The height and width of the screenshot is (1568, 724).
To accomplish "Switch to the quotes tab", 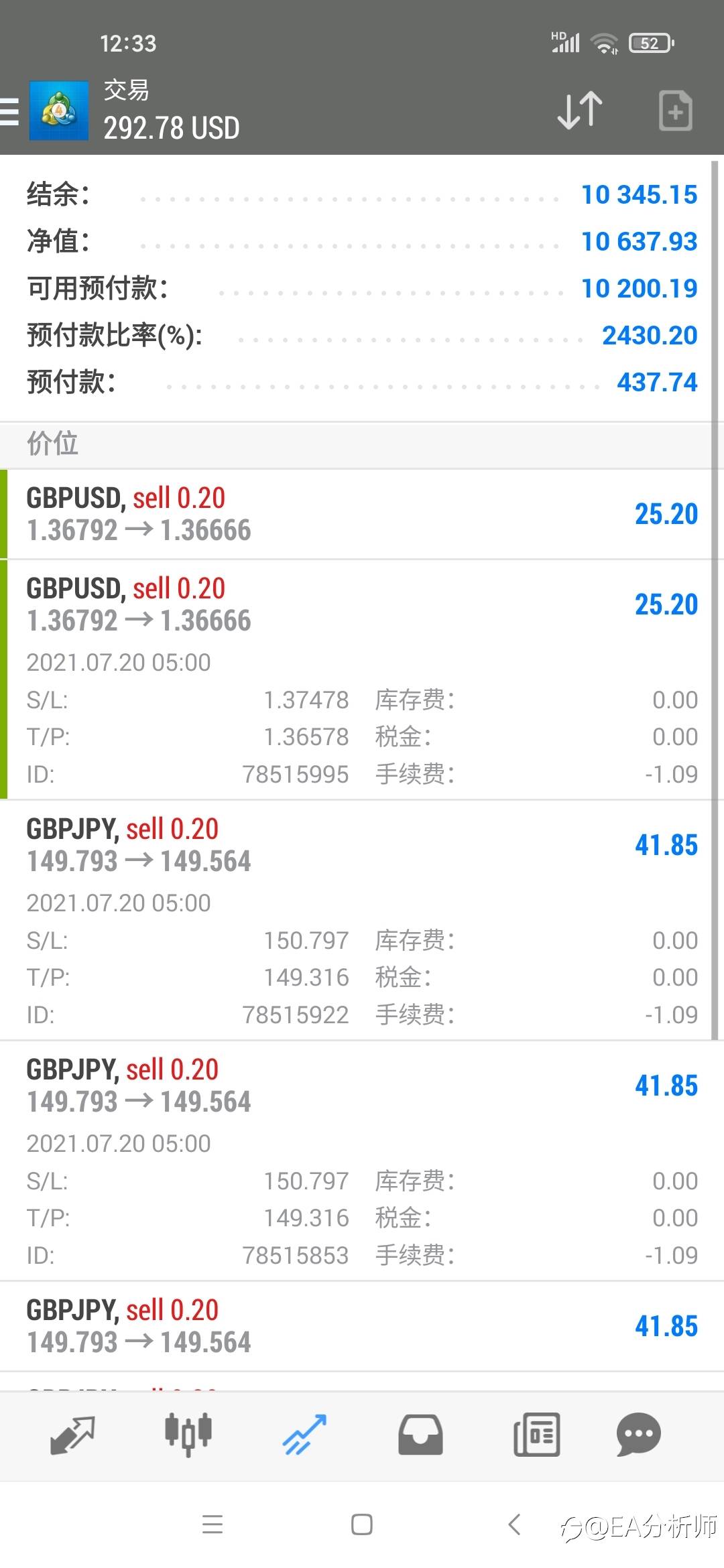I will 72,1435.
